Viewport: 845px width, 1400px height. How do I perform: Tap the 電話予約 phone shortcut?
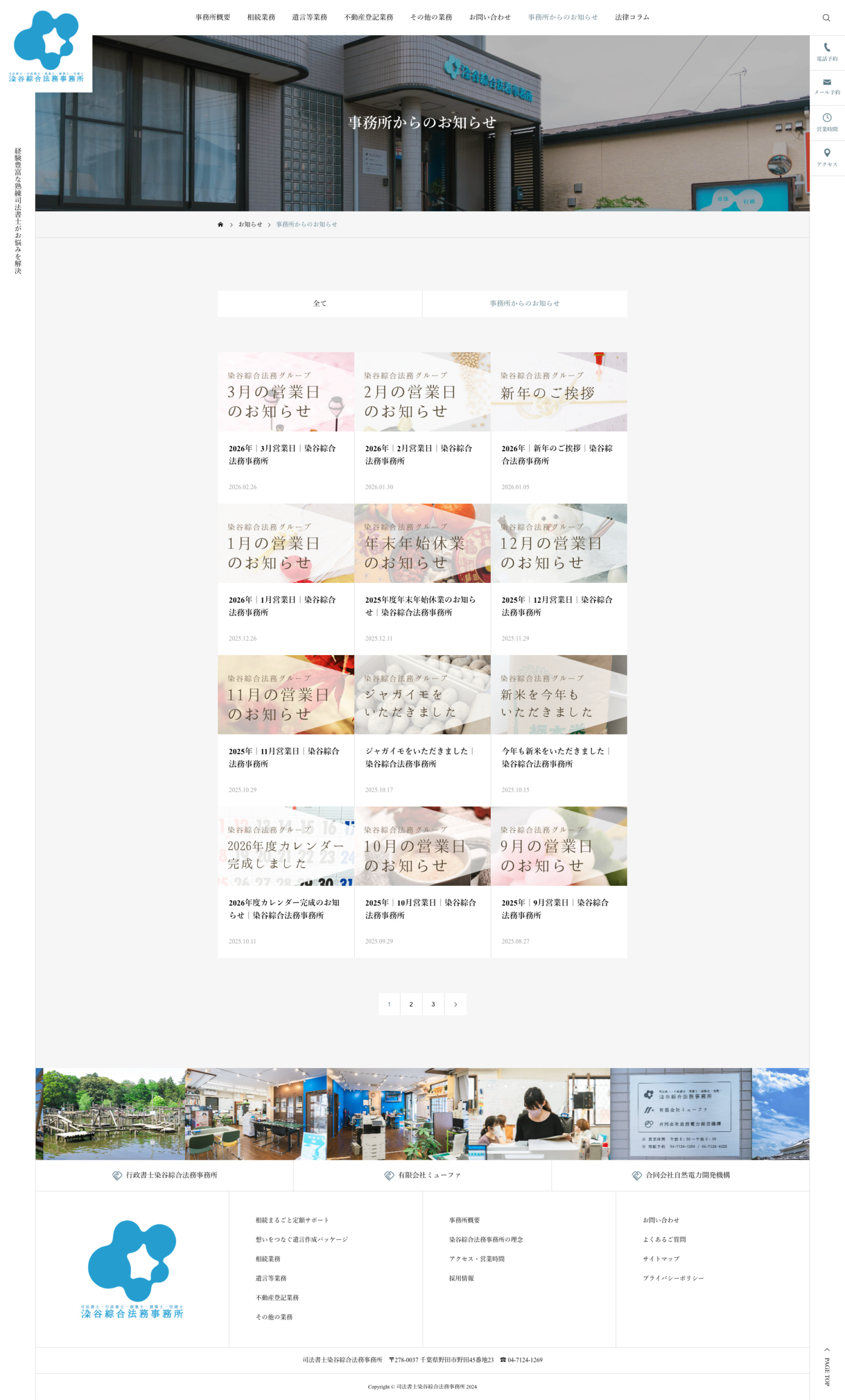pos(827,52)
